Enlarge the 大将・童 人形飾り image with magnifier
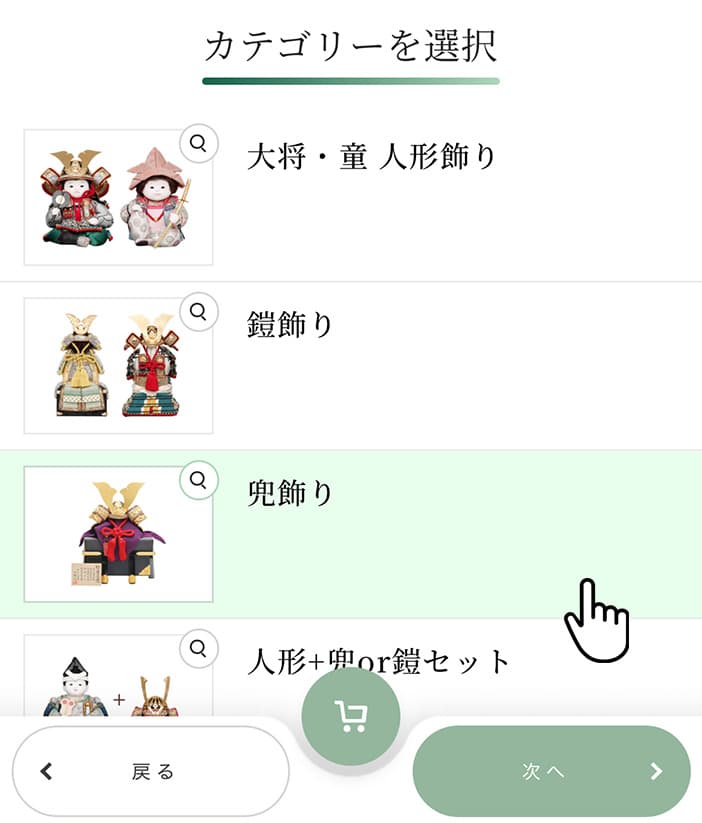 coord(198,143)
